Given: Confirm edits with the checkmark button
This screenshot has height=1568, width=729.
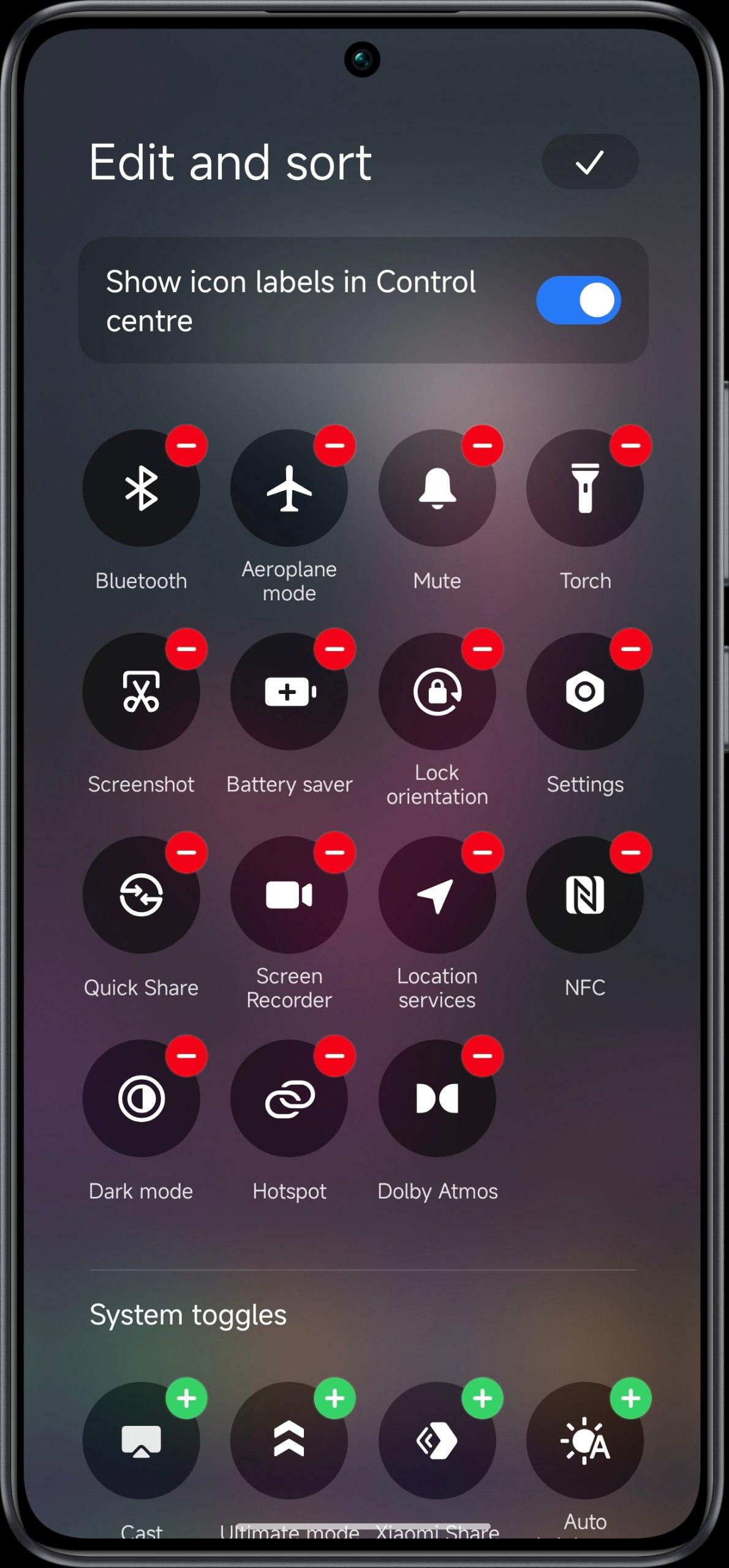Looking at the screenshot, I should pos(590,162).
